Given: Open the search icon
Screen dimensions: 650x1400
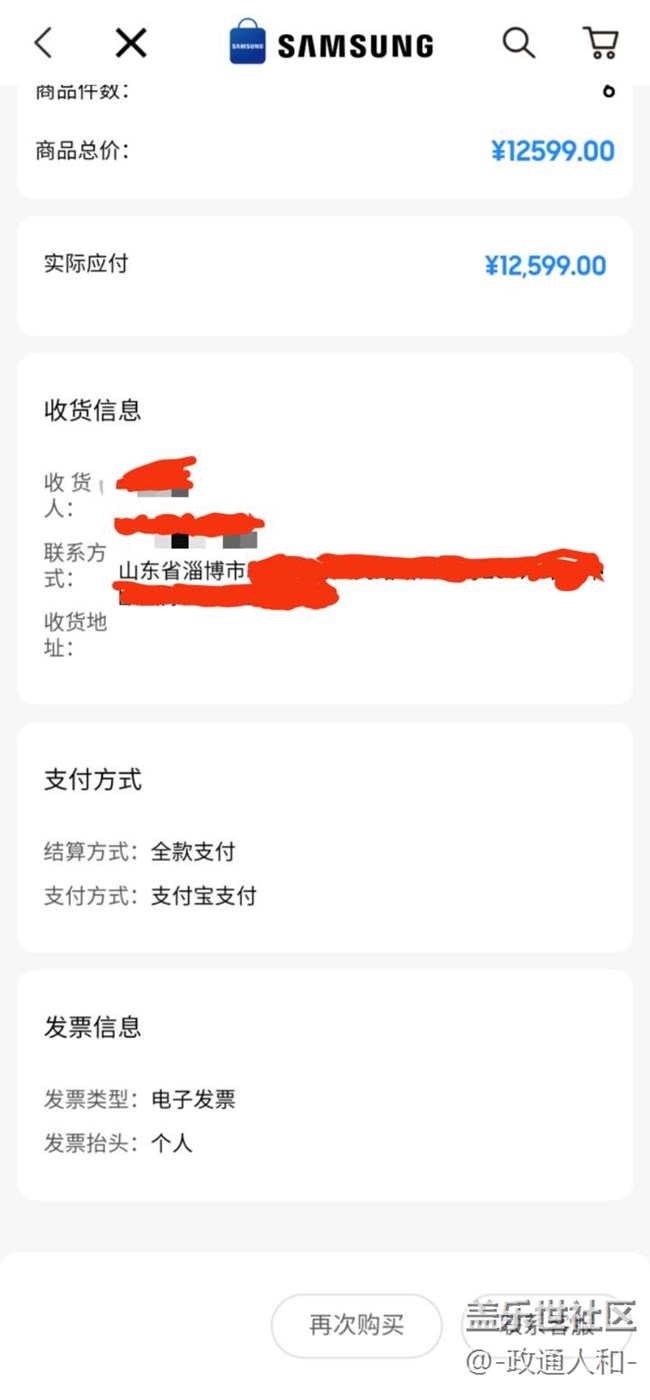Looking at the screenshot, I should coord(518,43).
